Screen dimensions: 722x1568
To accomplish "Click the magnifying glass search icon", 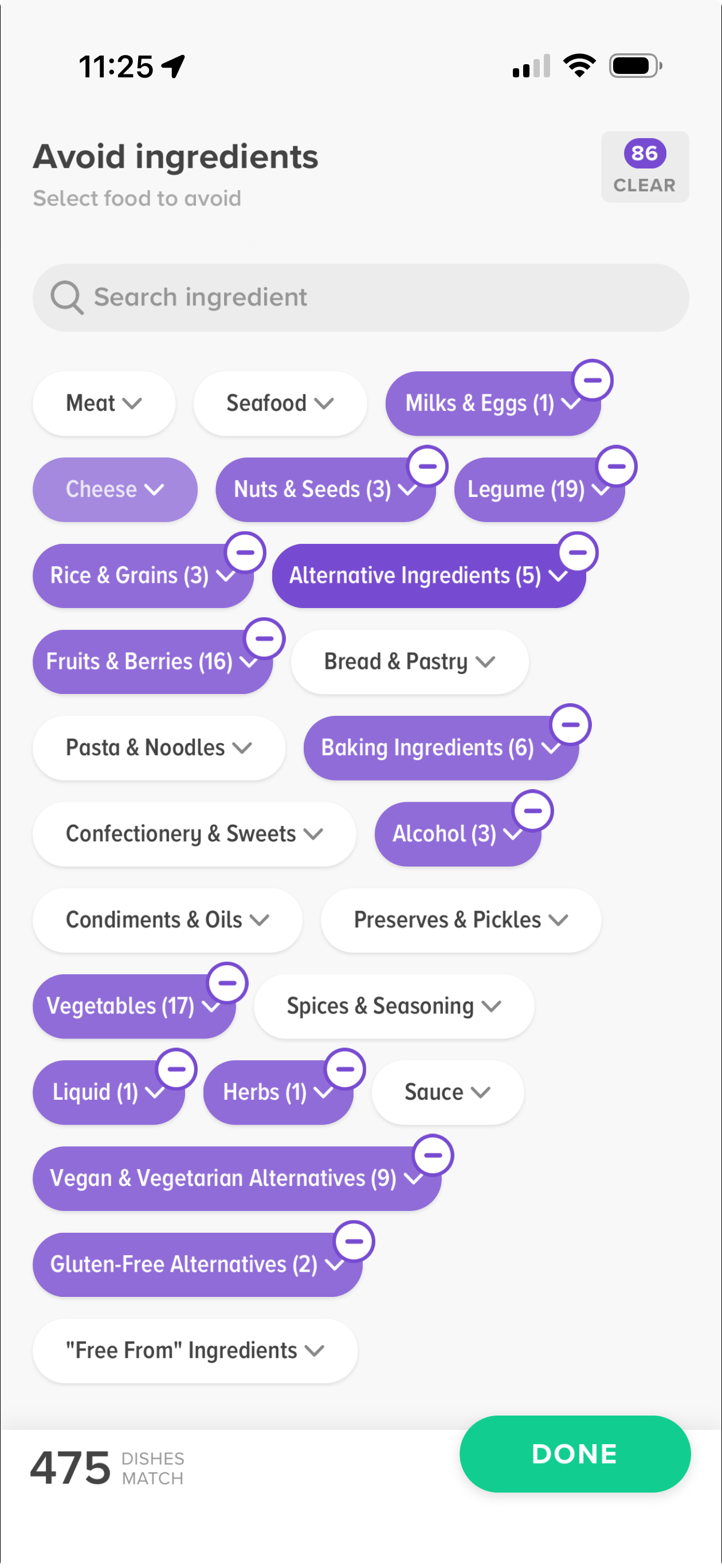I will [66, 297].
